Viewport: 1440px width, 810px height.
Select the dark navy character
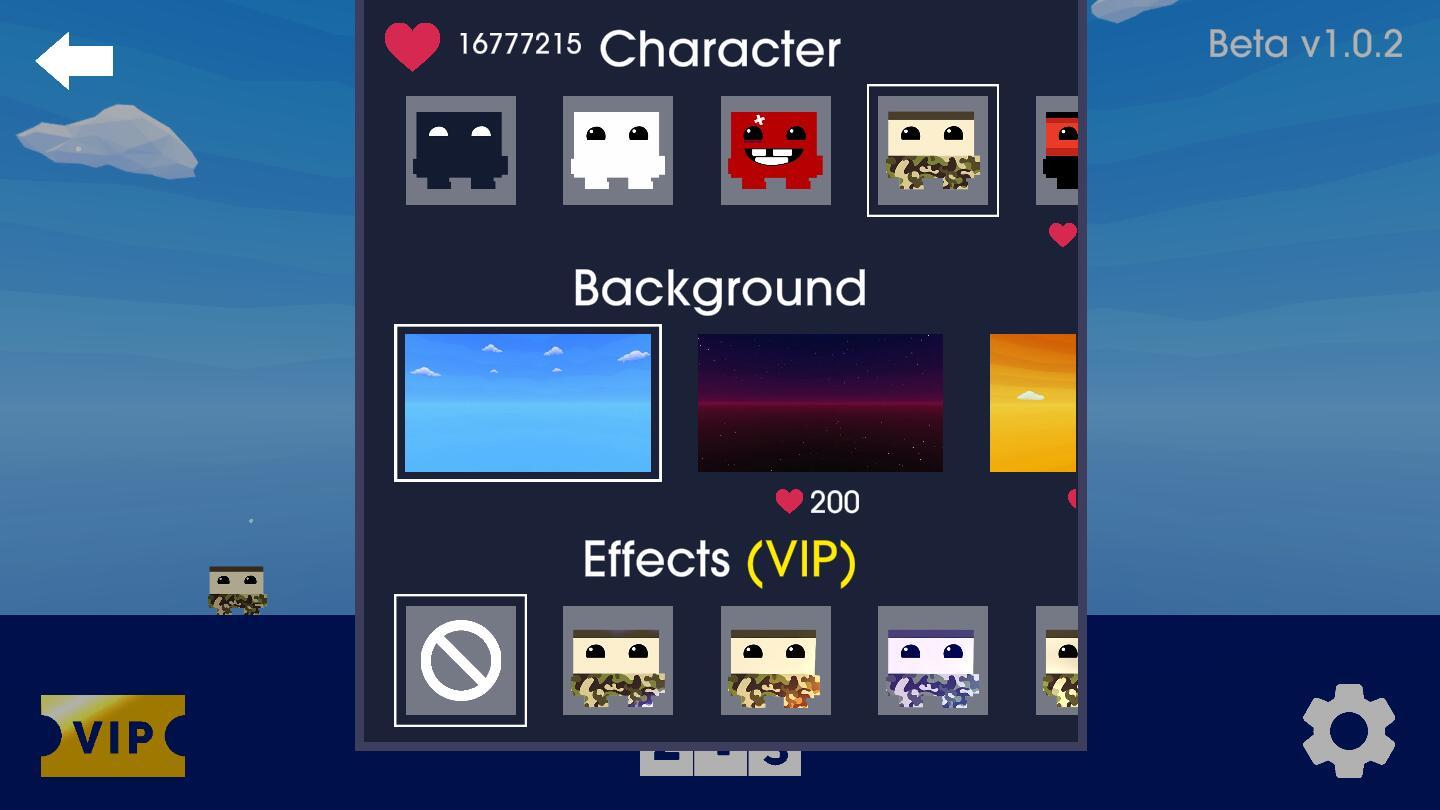pyautogui.click(x=461, y=151)
